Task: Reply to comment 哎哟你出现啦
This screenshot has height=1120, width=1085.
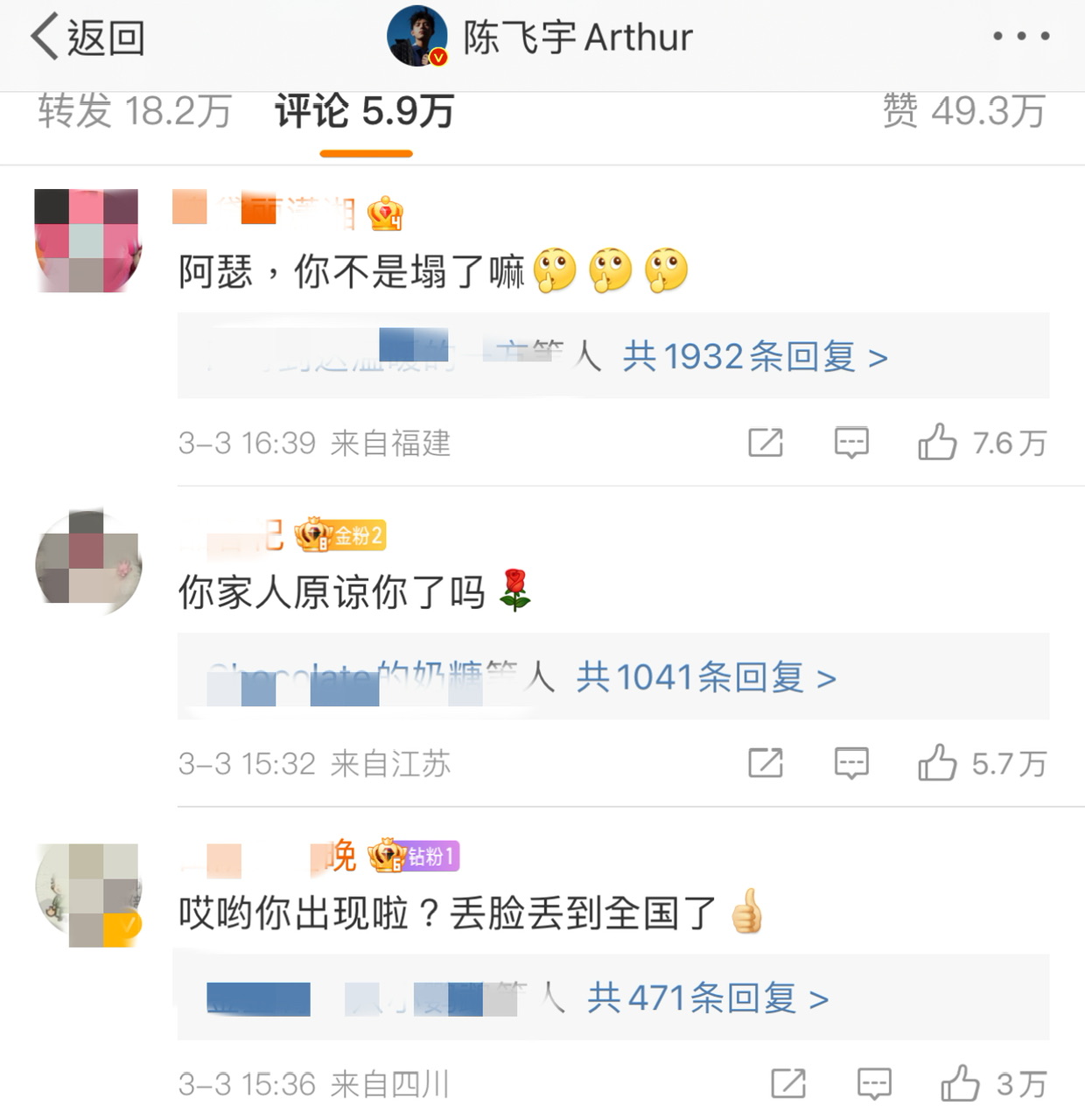Action: point(874,1084)
